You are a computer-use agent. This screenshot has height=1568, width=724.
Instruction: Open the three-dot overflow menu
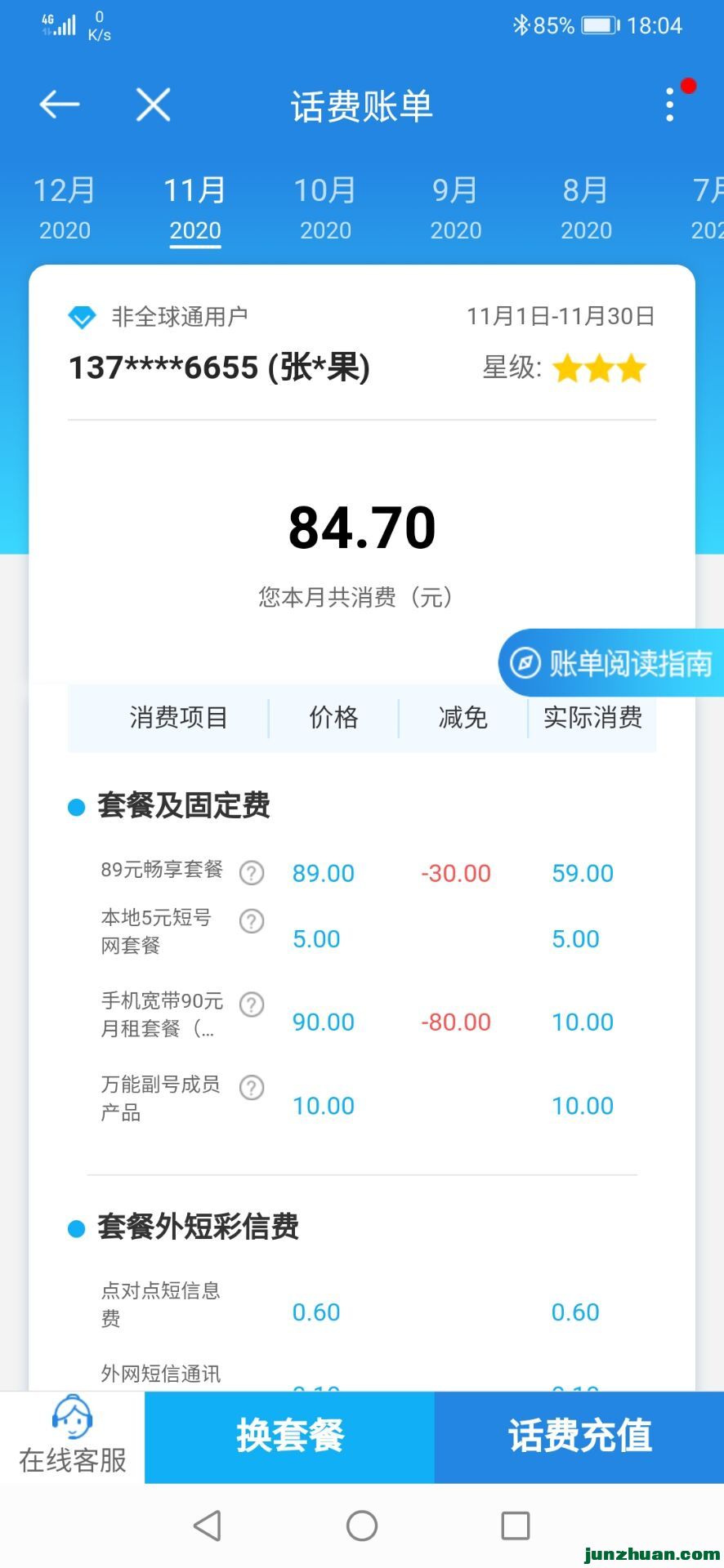pyautogui.click(x=670, y=105)
